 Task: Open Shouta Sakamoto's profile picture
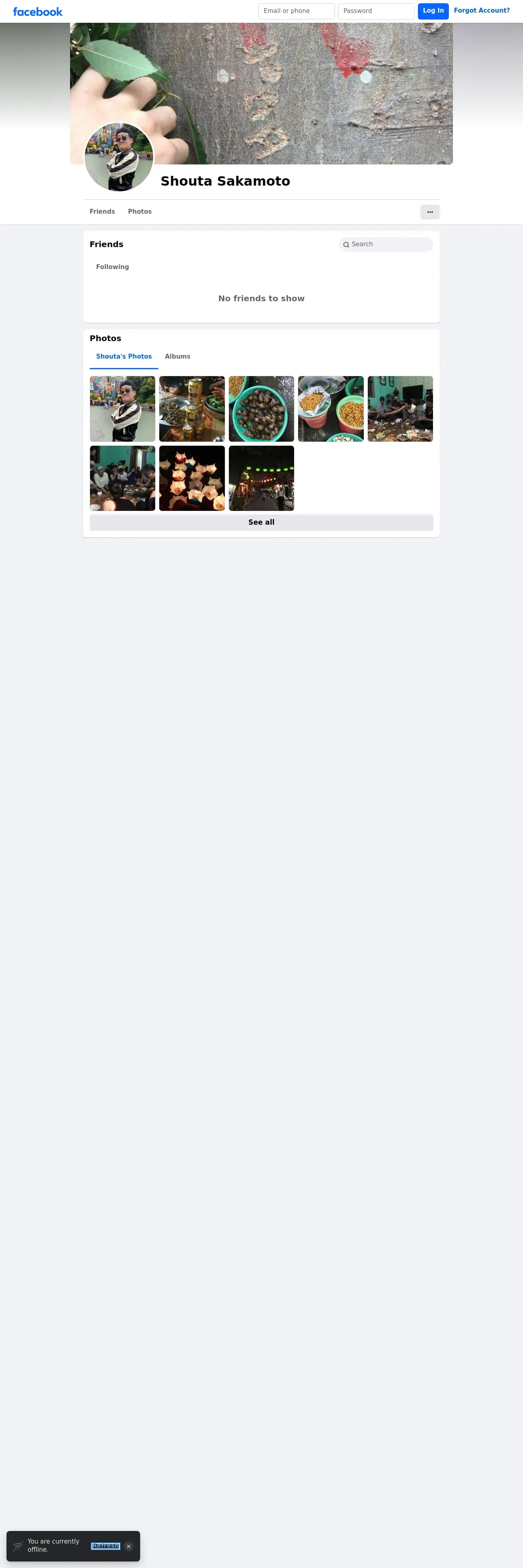tap(119, 157)
